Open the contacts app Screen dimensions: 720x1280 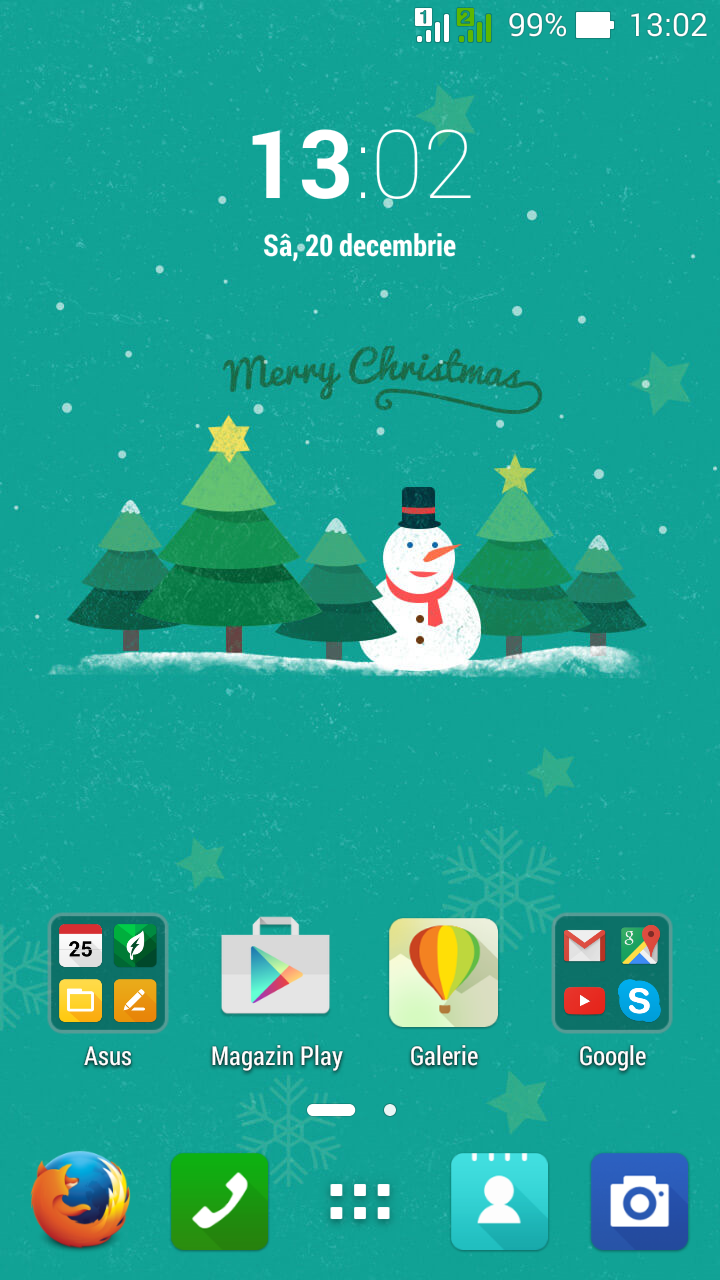click(499, 1201)
